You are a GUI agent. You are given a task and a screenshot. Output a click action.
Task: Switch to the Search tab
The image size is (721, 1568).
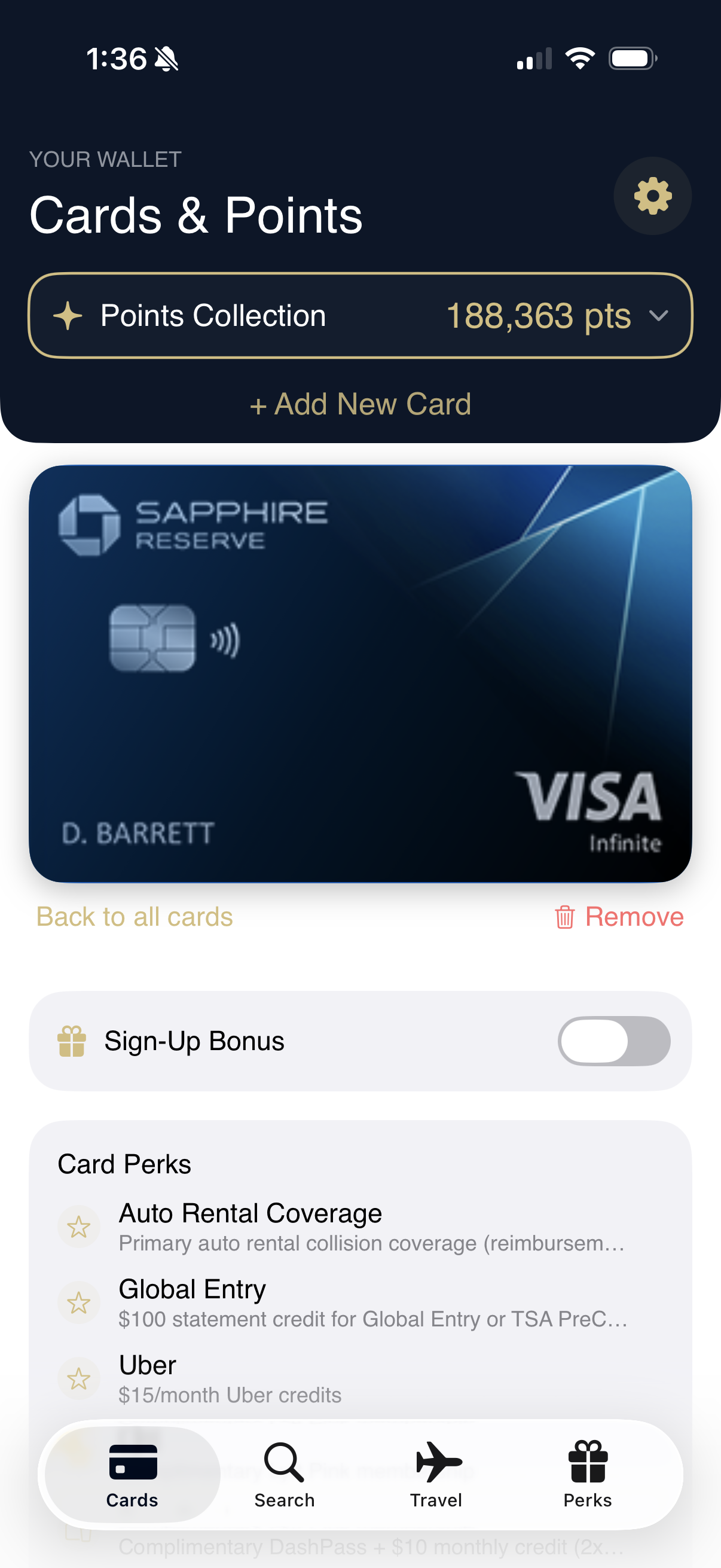tap(284, 1474)
